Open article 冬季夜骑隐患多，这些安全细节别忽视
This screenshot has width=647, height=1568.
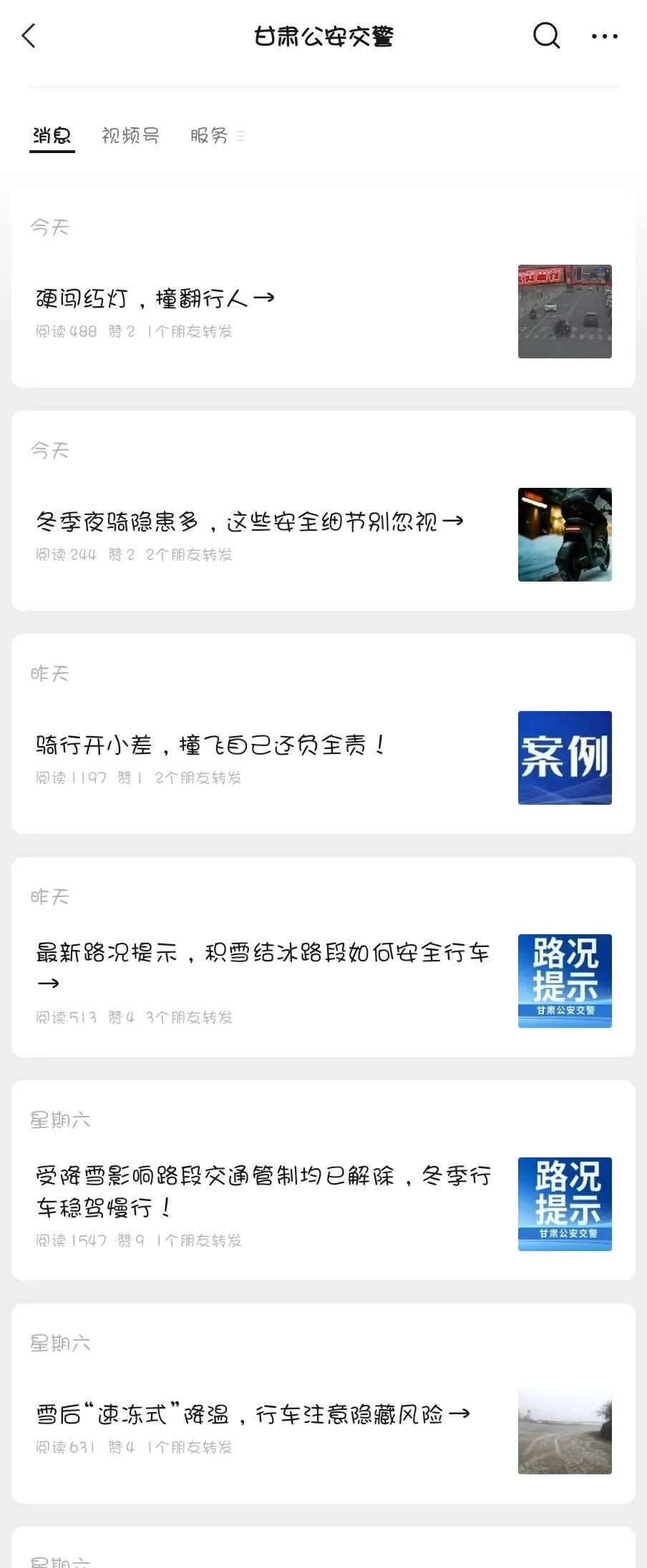pos(249,521)
